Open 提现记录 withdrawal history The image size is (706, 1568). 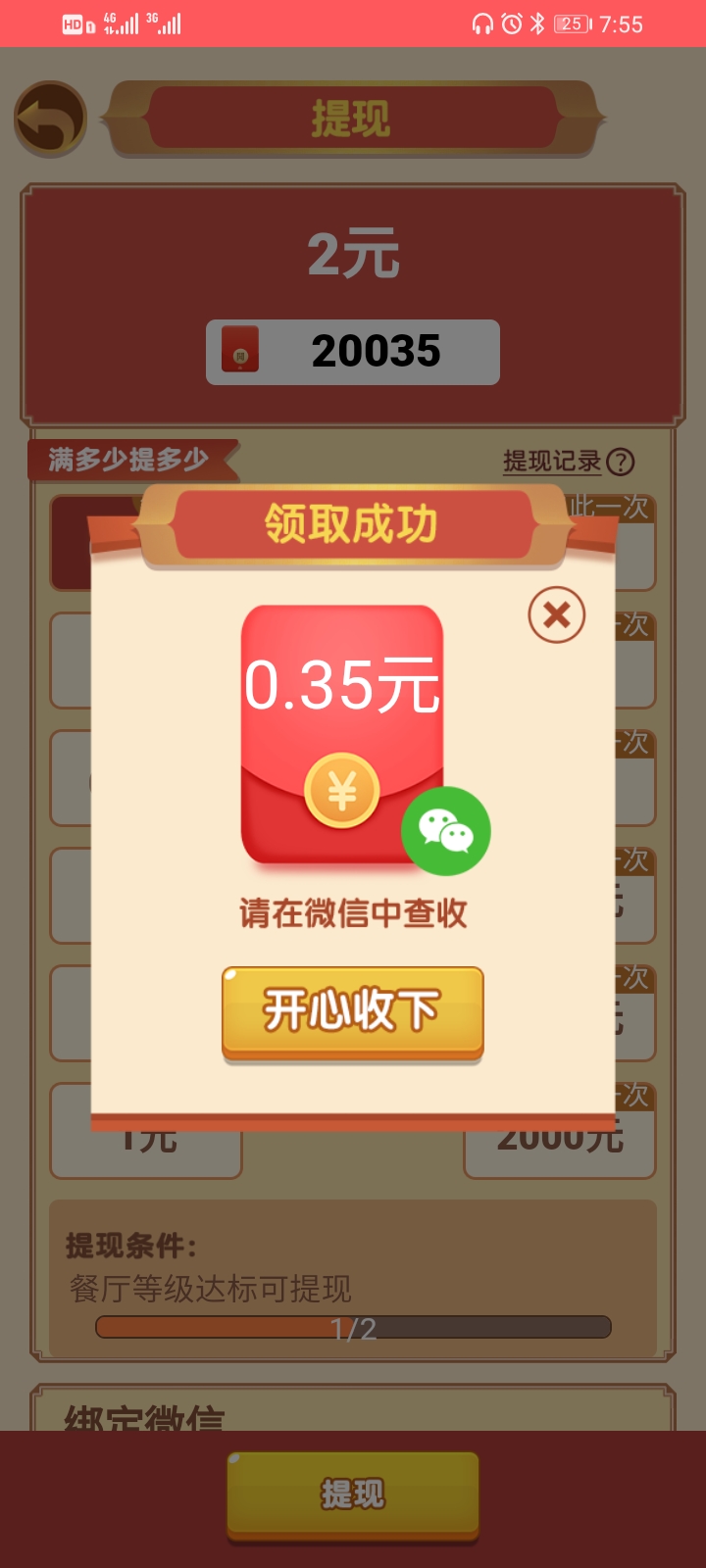(552, 461)
